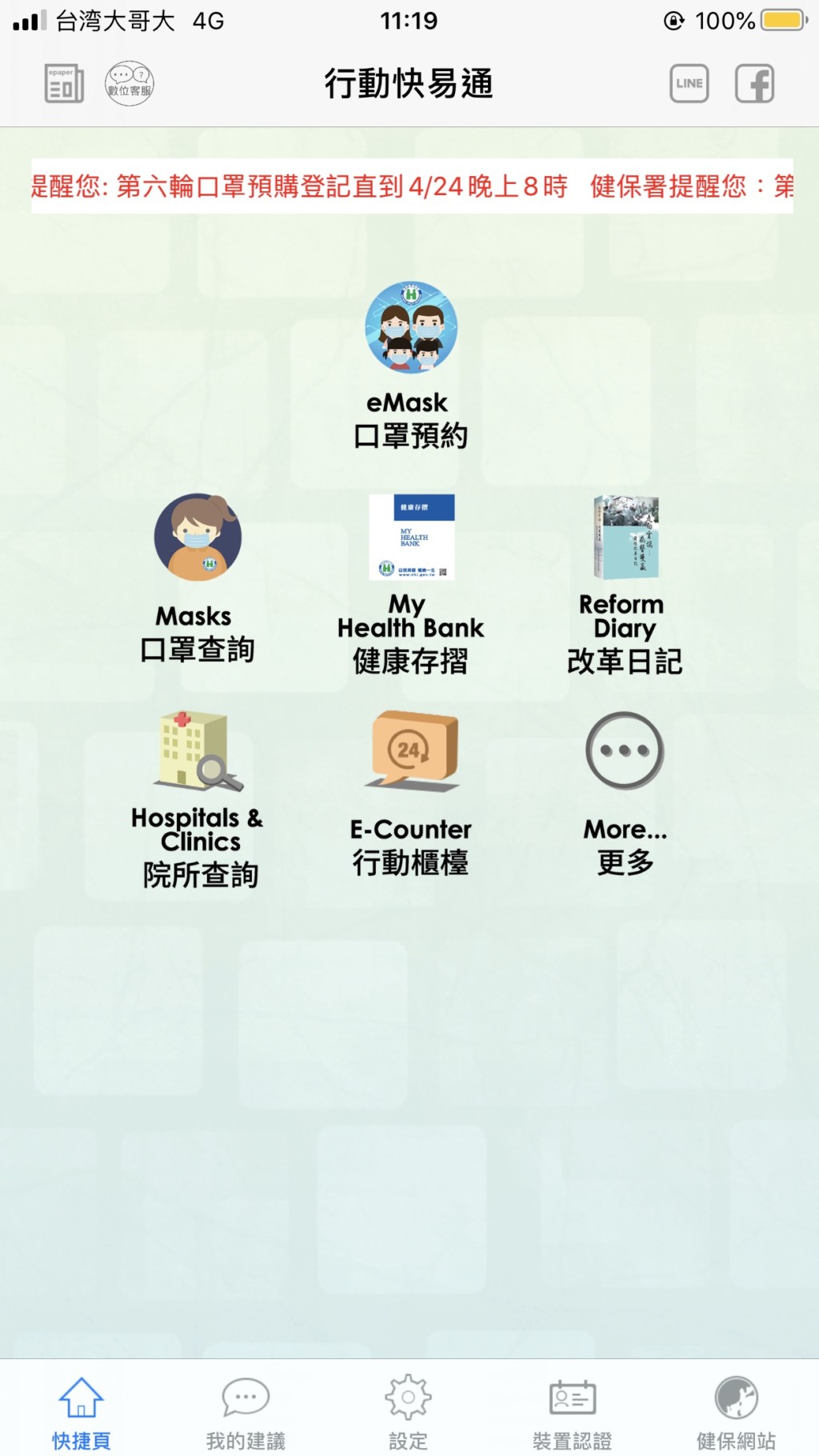
Task: Open the LINE share icon
Action: coord(689,83)
